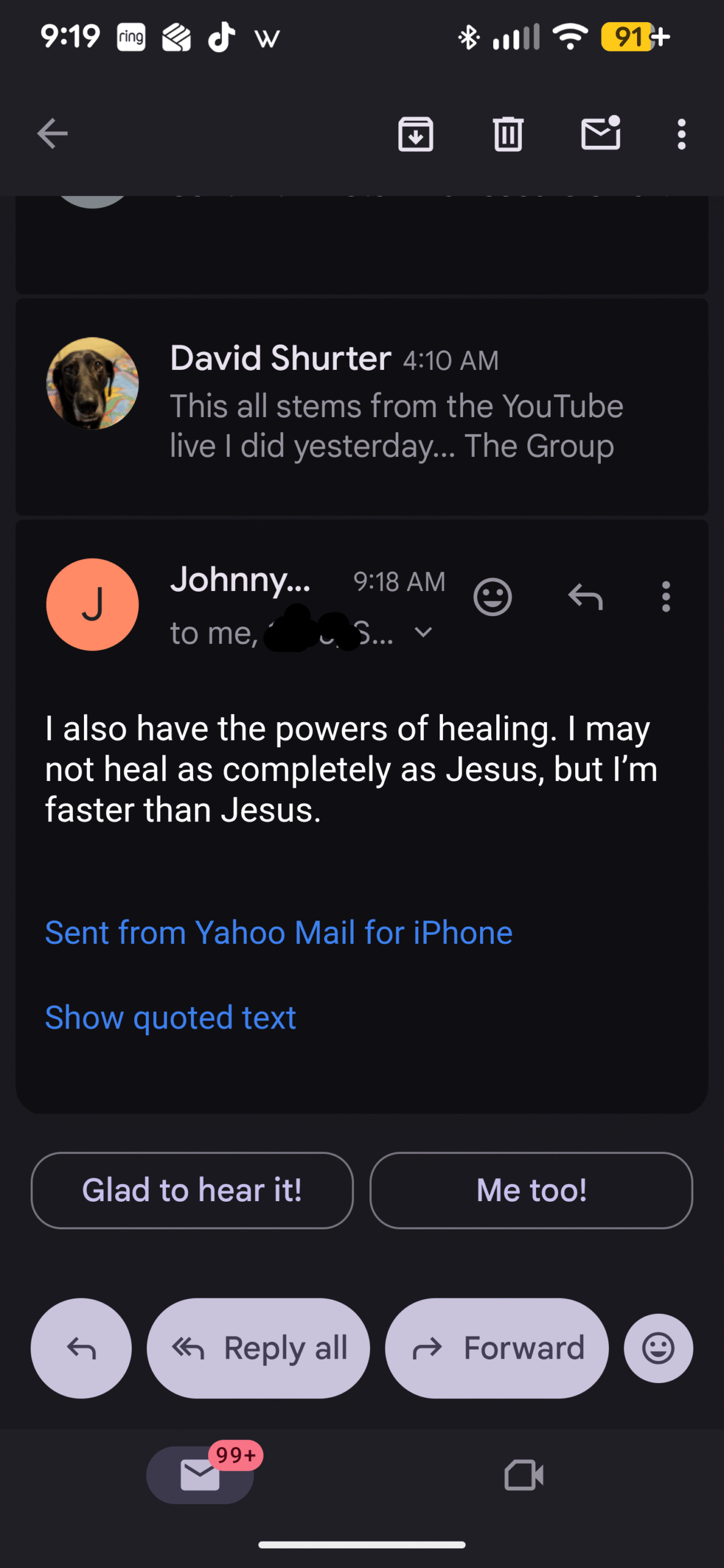Archive this email thread

click(x=415, y=134)
